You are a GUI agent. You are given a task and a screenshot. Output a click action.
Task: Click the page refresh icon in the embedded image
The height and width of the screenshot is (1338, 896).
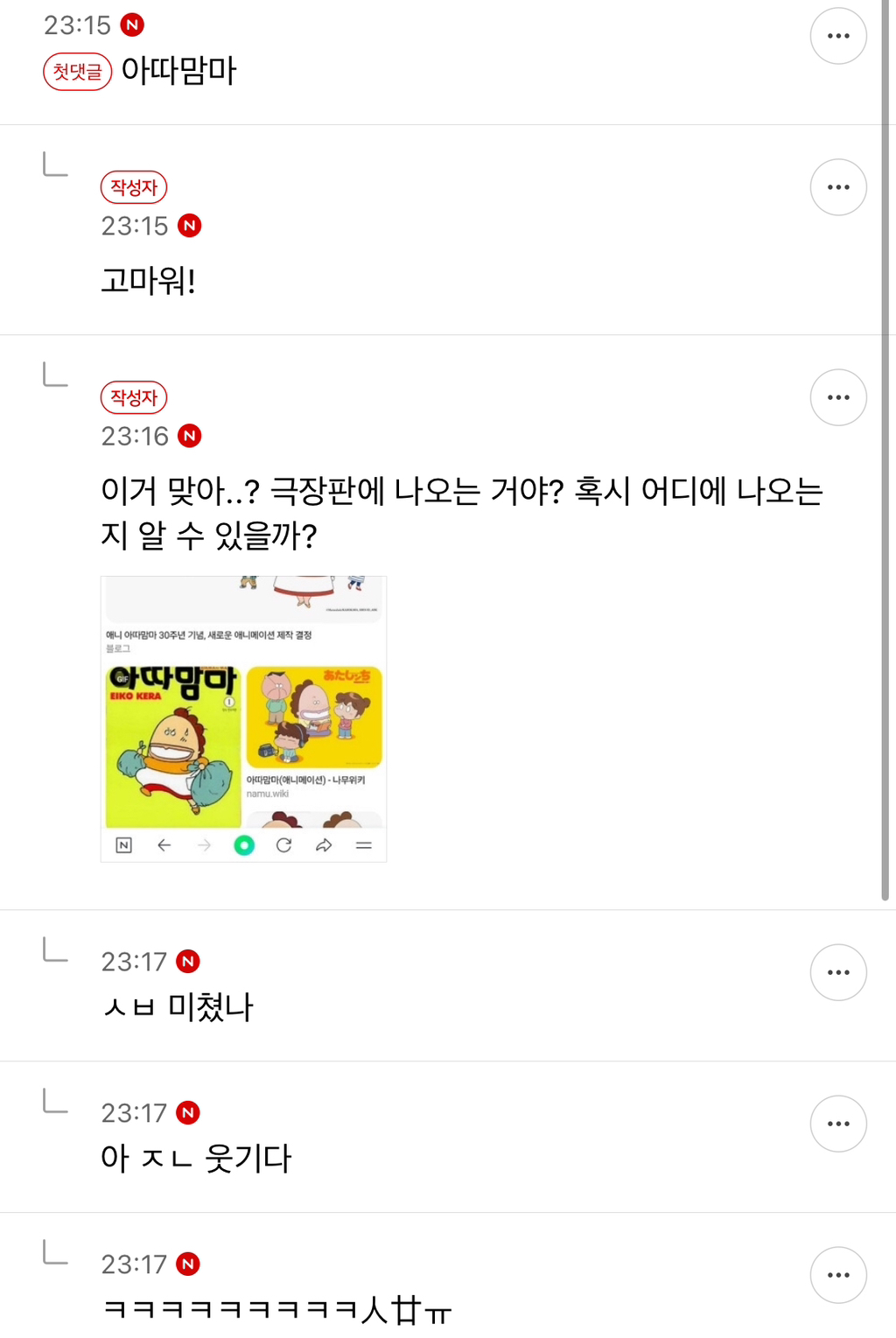click(x=283, y=845)
